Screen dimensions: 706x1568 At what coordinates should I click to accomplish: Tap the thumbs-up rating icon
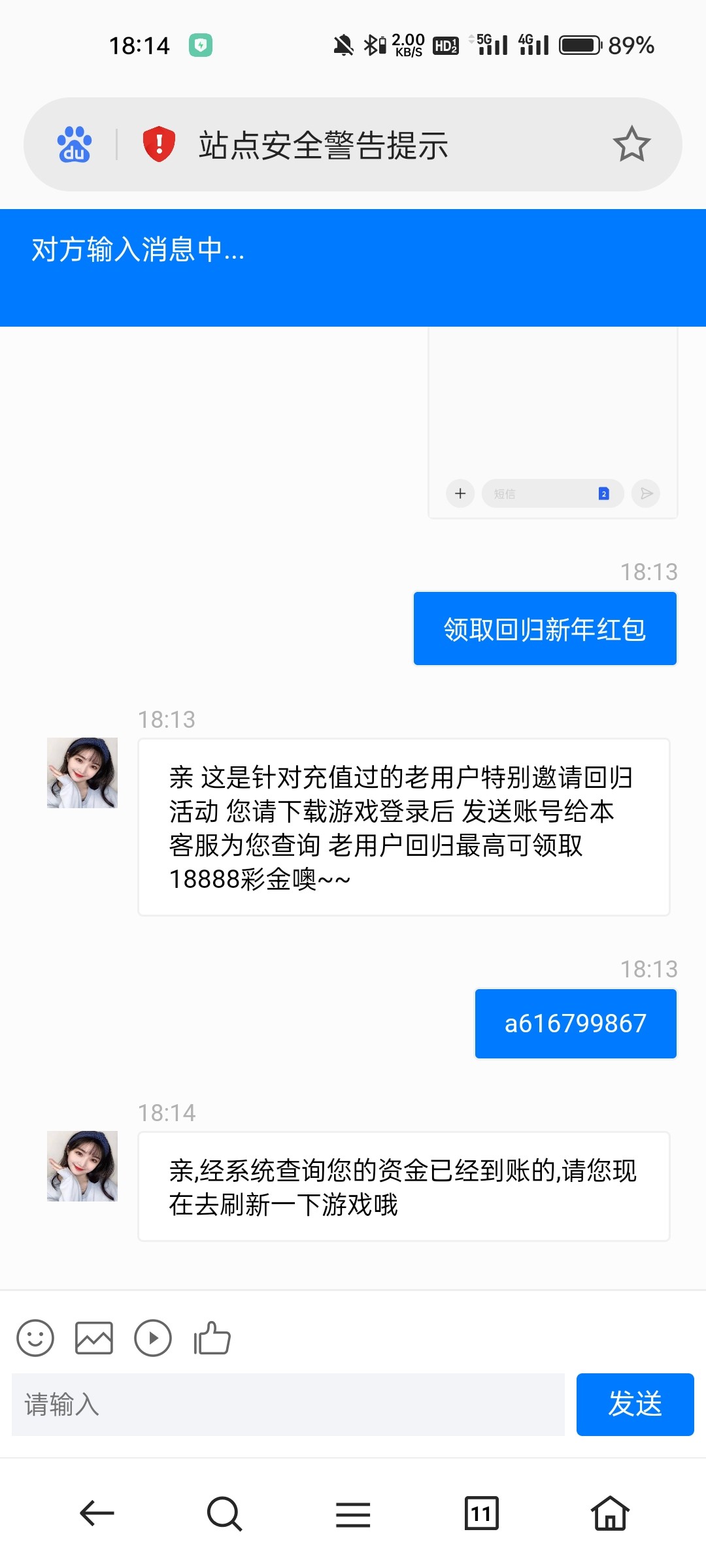pyautogui.click(x=212, y=1338)
